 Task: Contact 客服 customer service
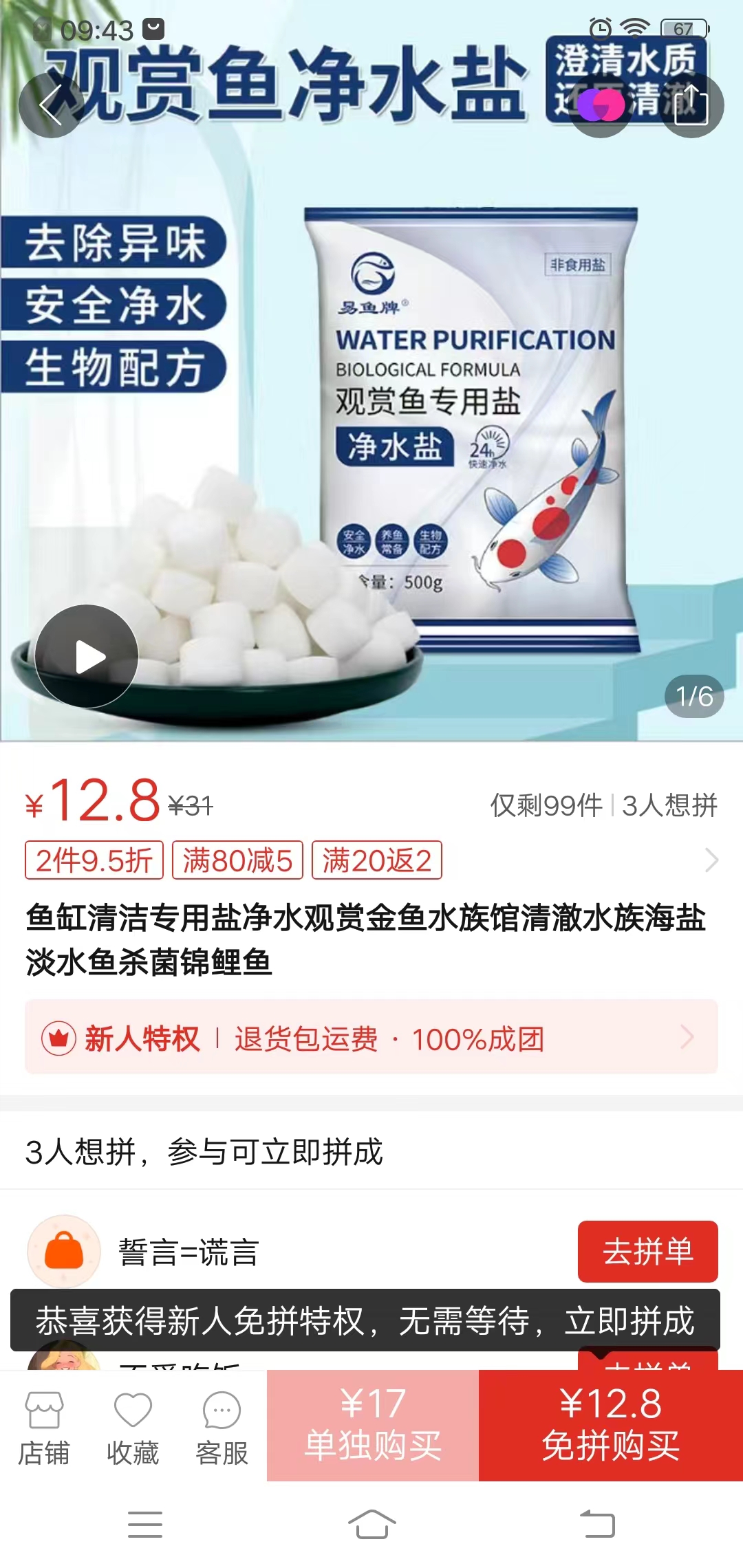click(x=222, y=1428)
